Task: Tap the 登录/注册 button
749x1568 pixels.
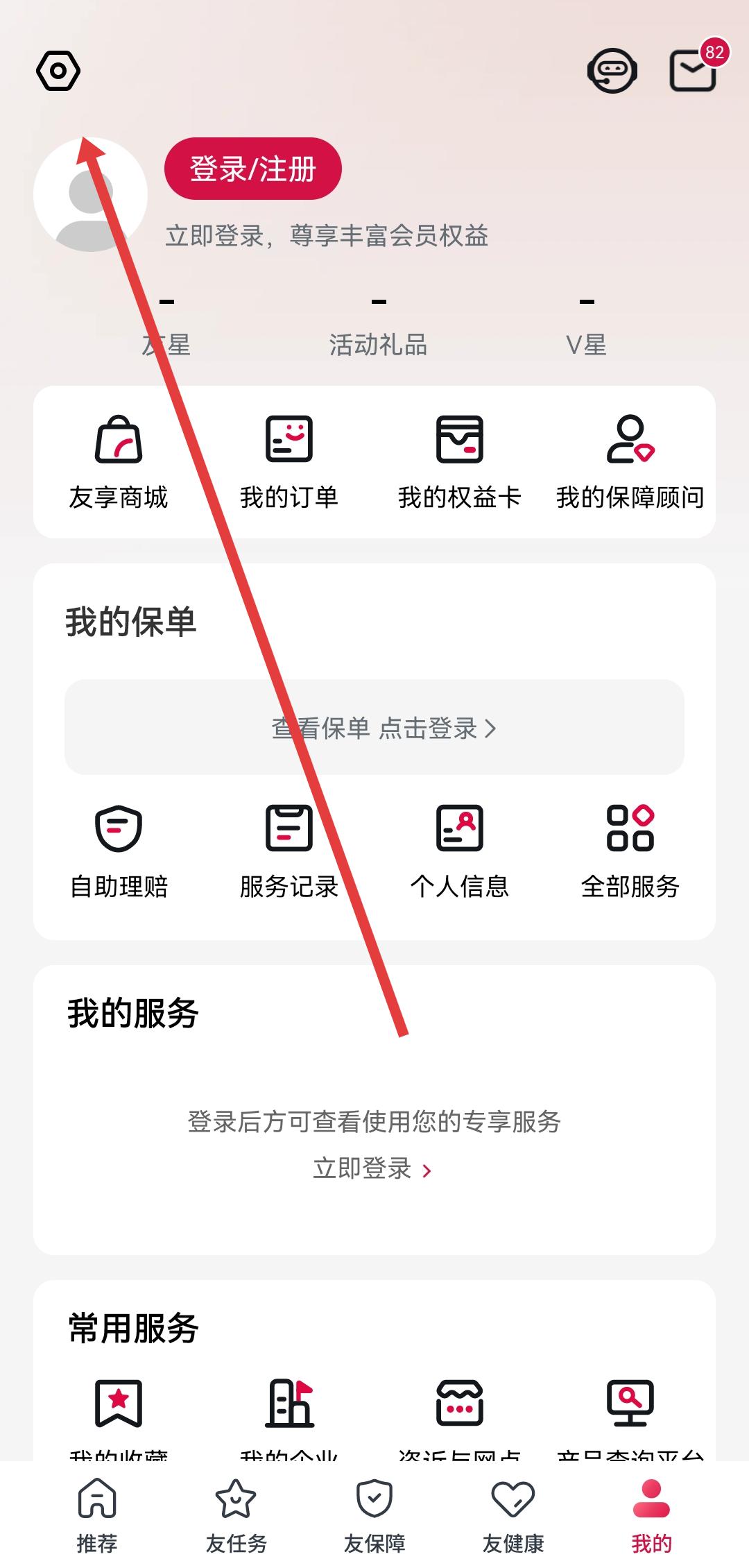Action: coord(252,169)
